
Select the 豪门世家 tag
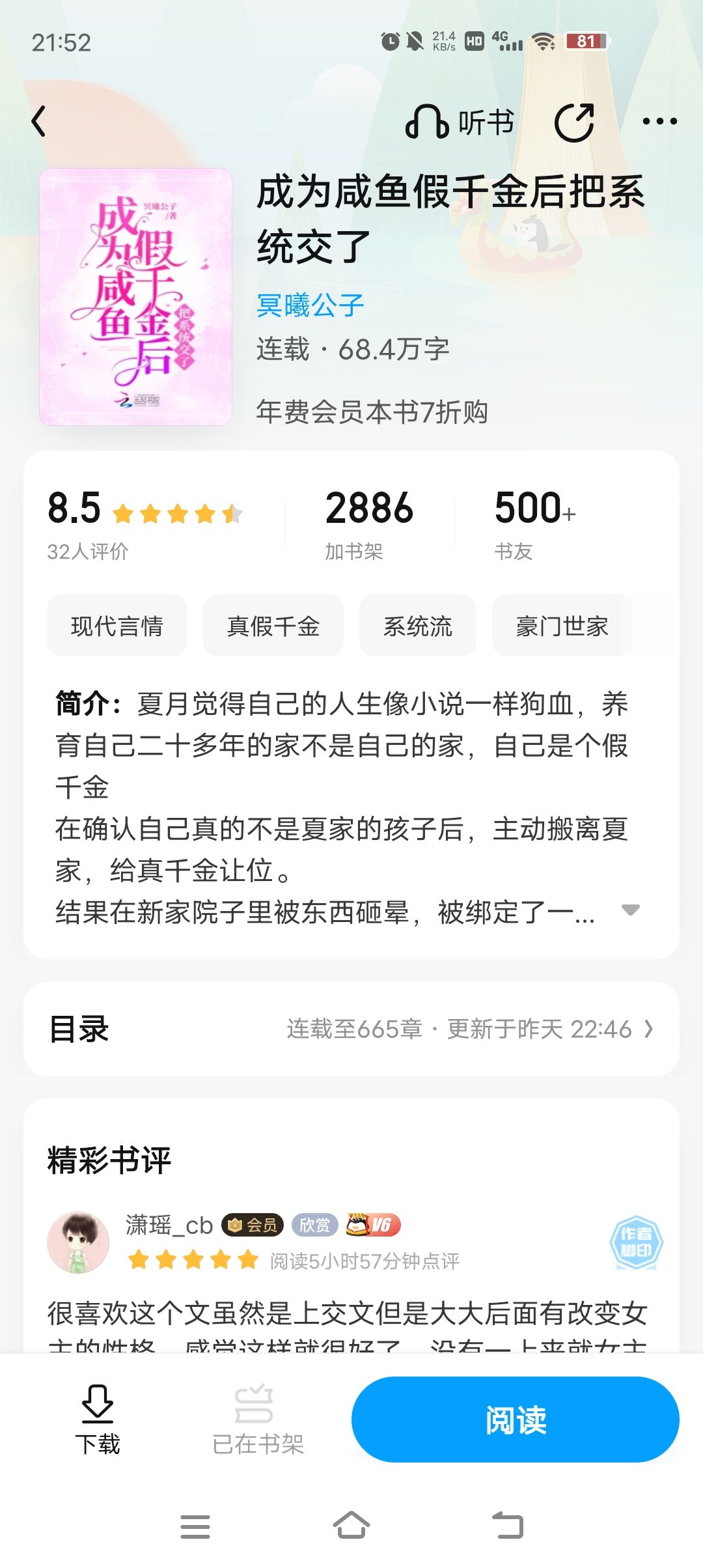562,626
